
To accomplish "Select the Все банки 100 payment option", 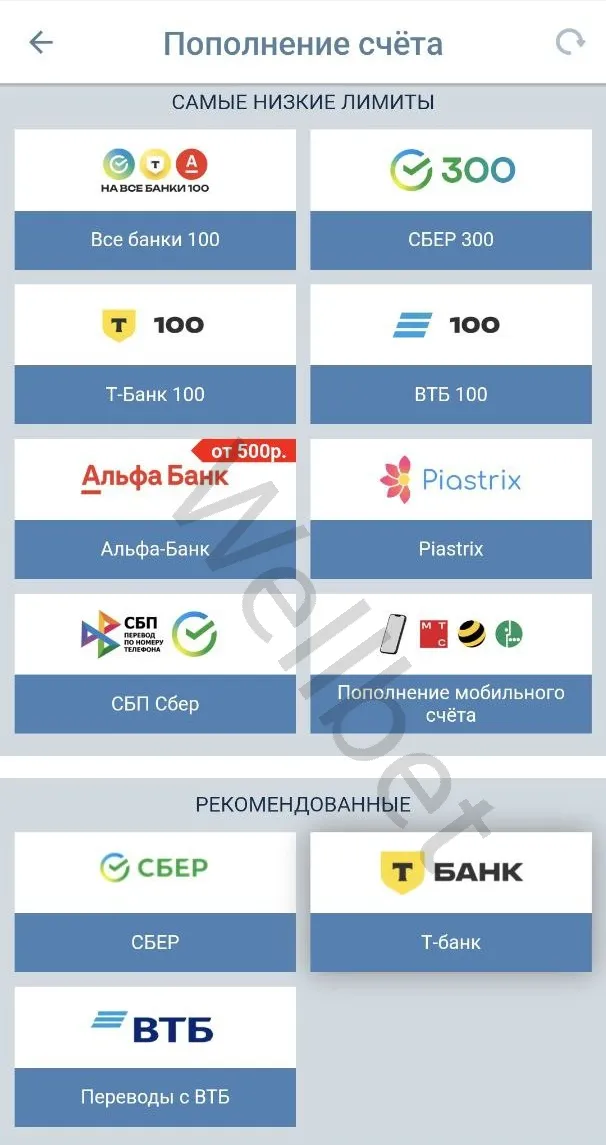I will point(155,199).
